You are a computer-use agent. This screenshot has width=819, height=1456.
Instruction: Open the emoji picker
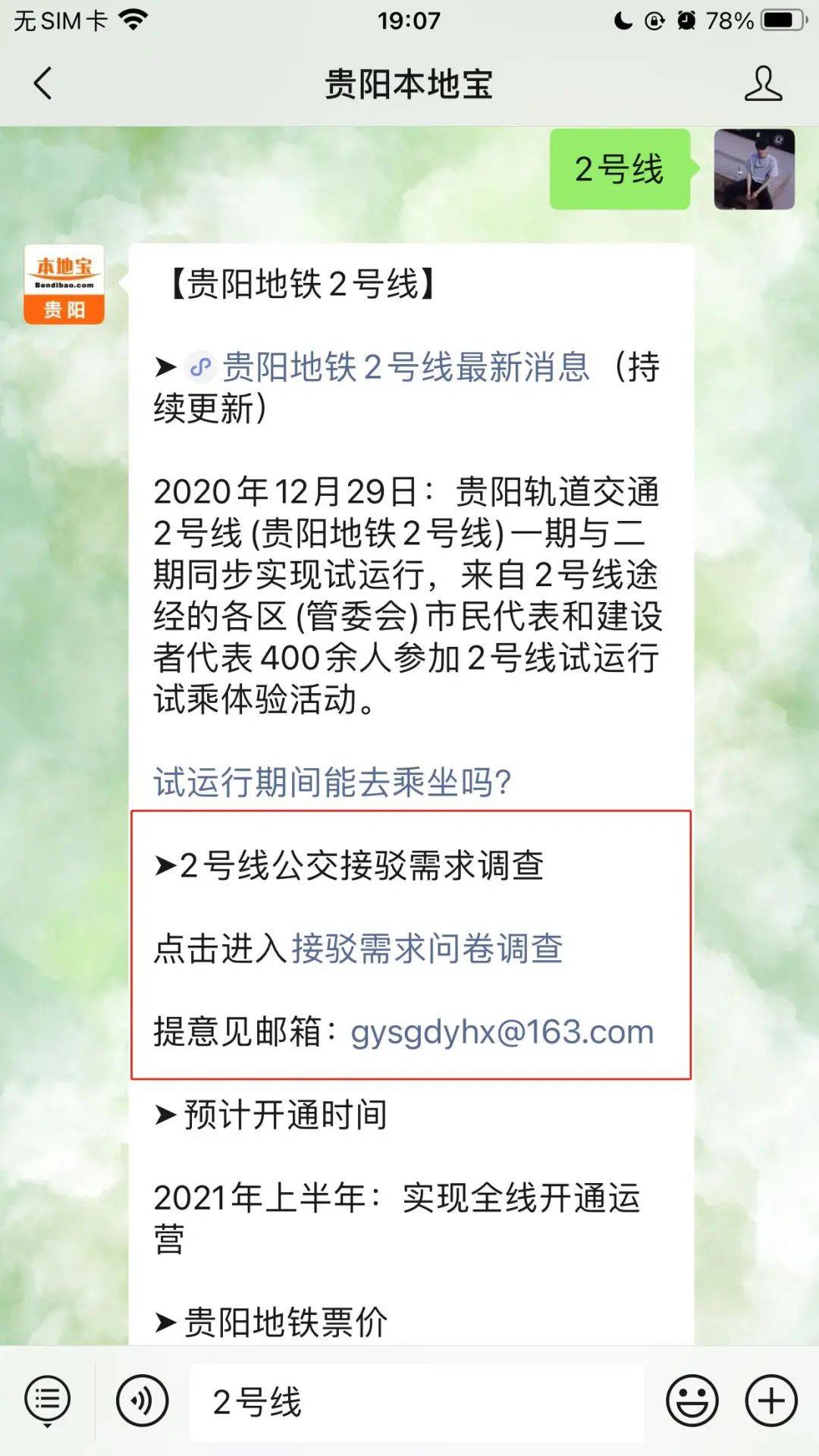coord(692,1401)
